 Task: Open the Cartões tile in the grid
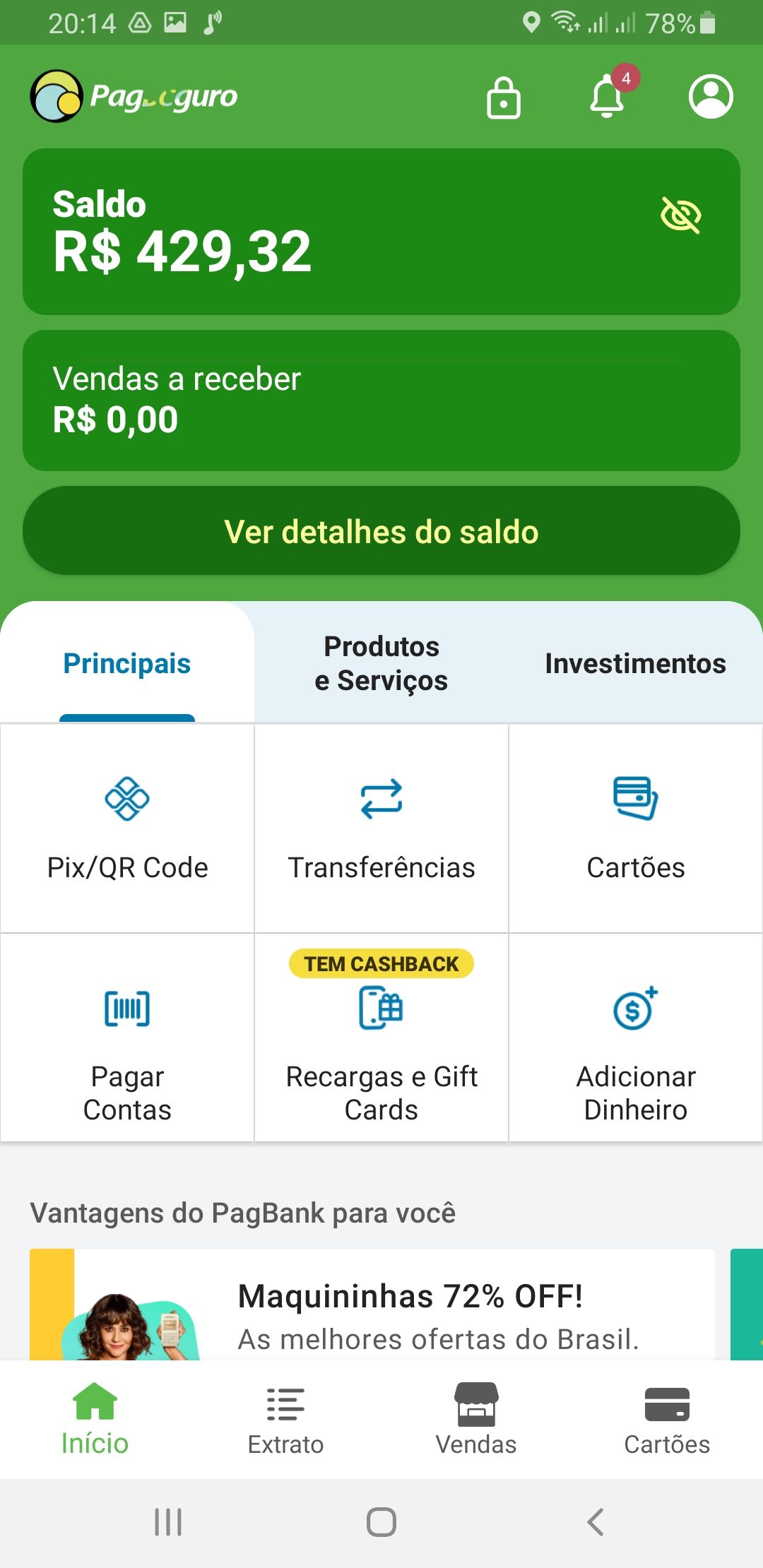tap(636, 828)
